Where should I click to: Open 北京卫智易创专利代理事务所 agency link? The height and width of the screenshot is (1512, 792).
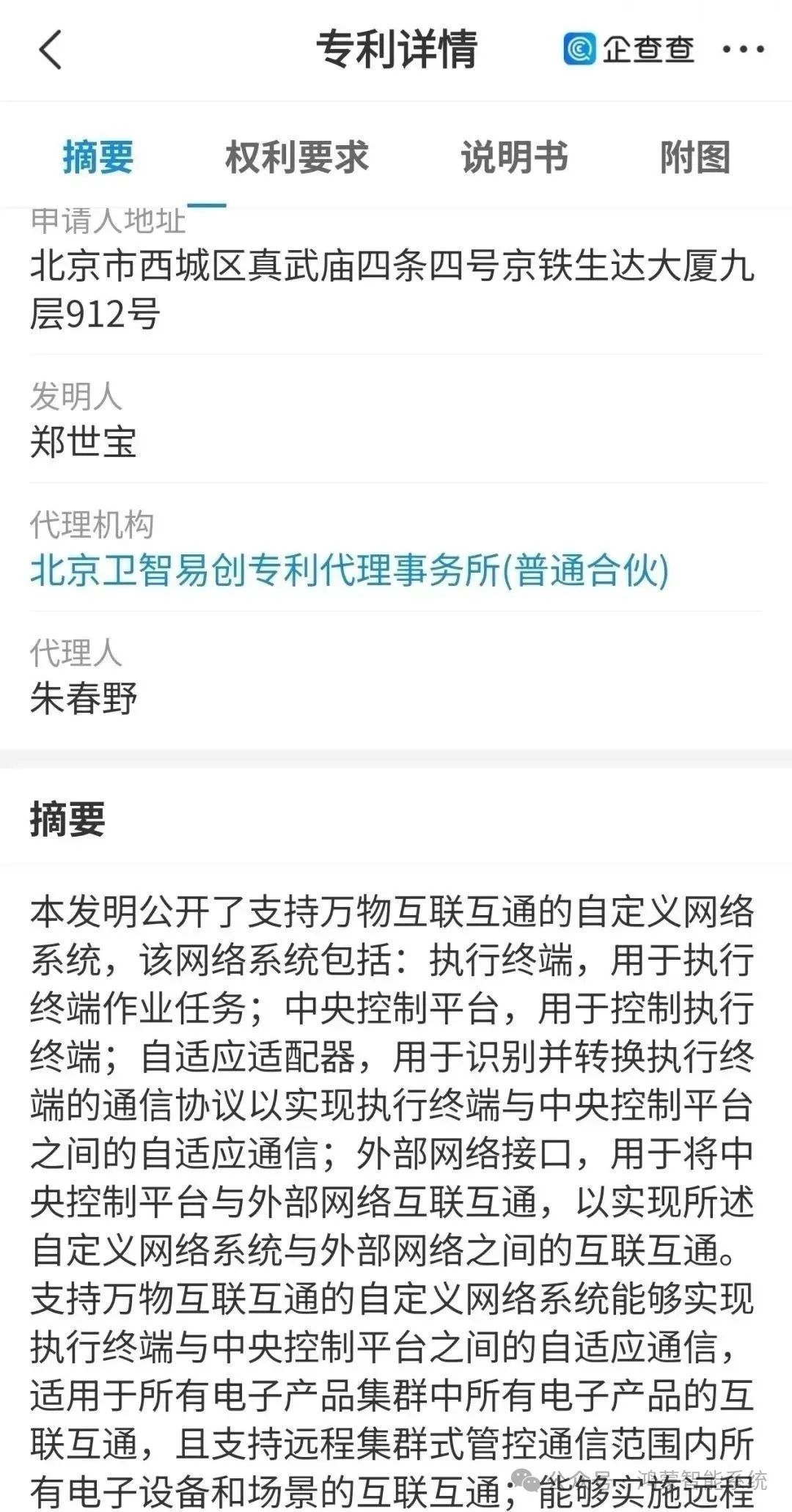point(349,570)
